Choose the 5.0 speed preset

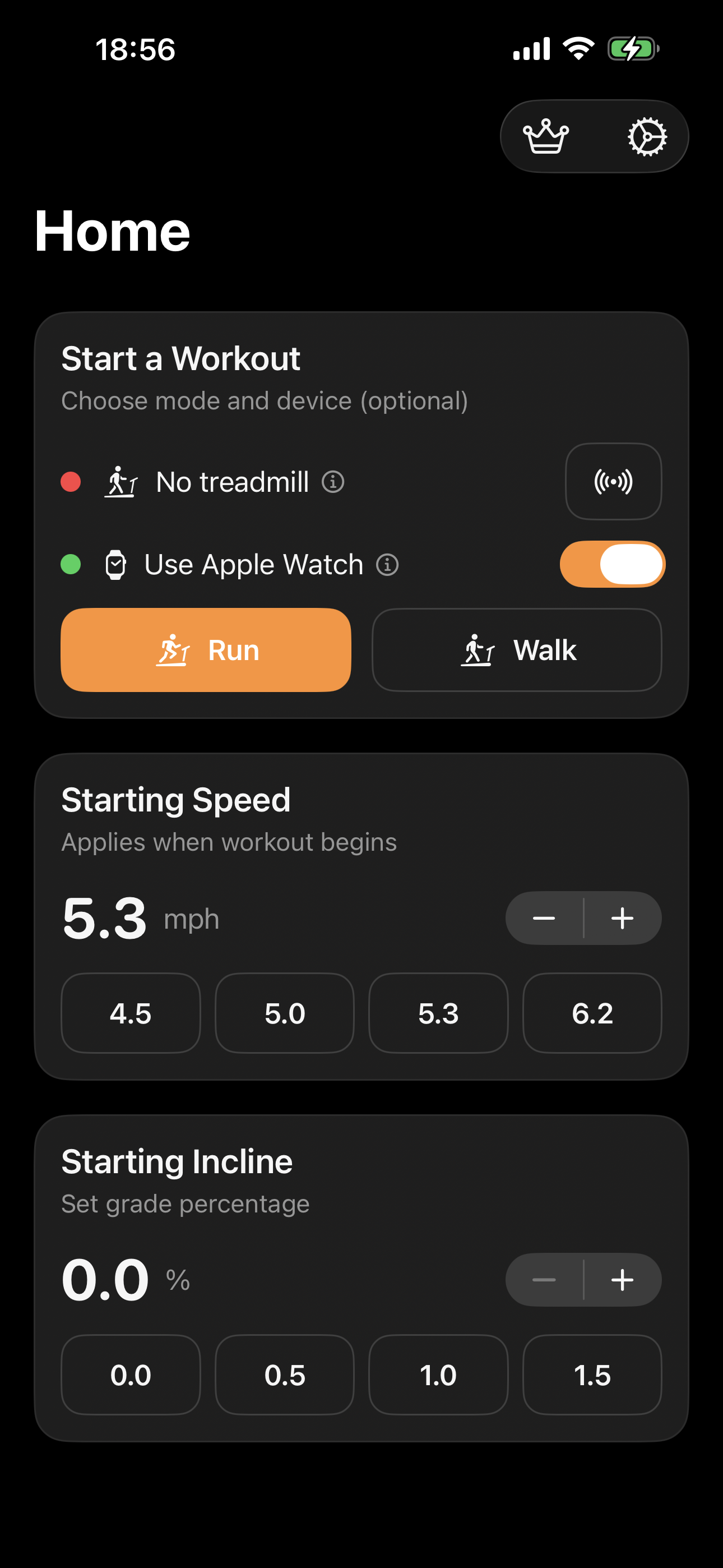point(285,1013)
